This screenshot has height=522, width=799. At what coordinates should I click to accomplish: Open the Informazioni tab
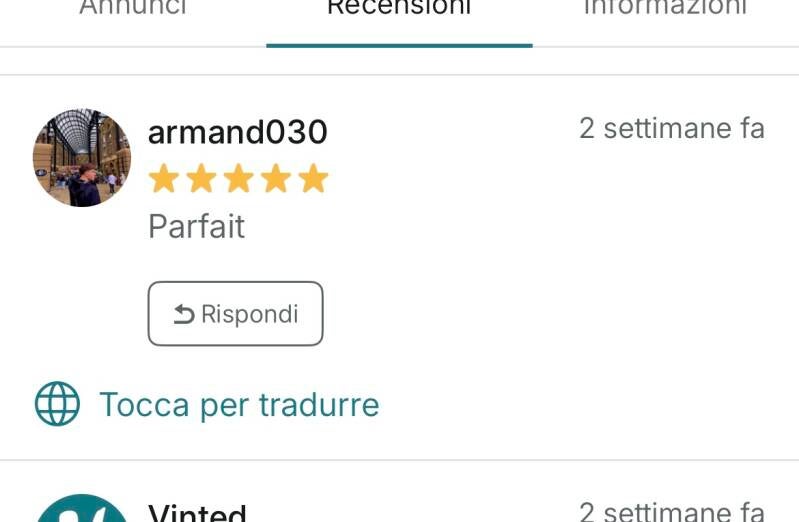click(665, 8)
